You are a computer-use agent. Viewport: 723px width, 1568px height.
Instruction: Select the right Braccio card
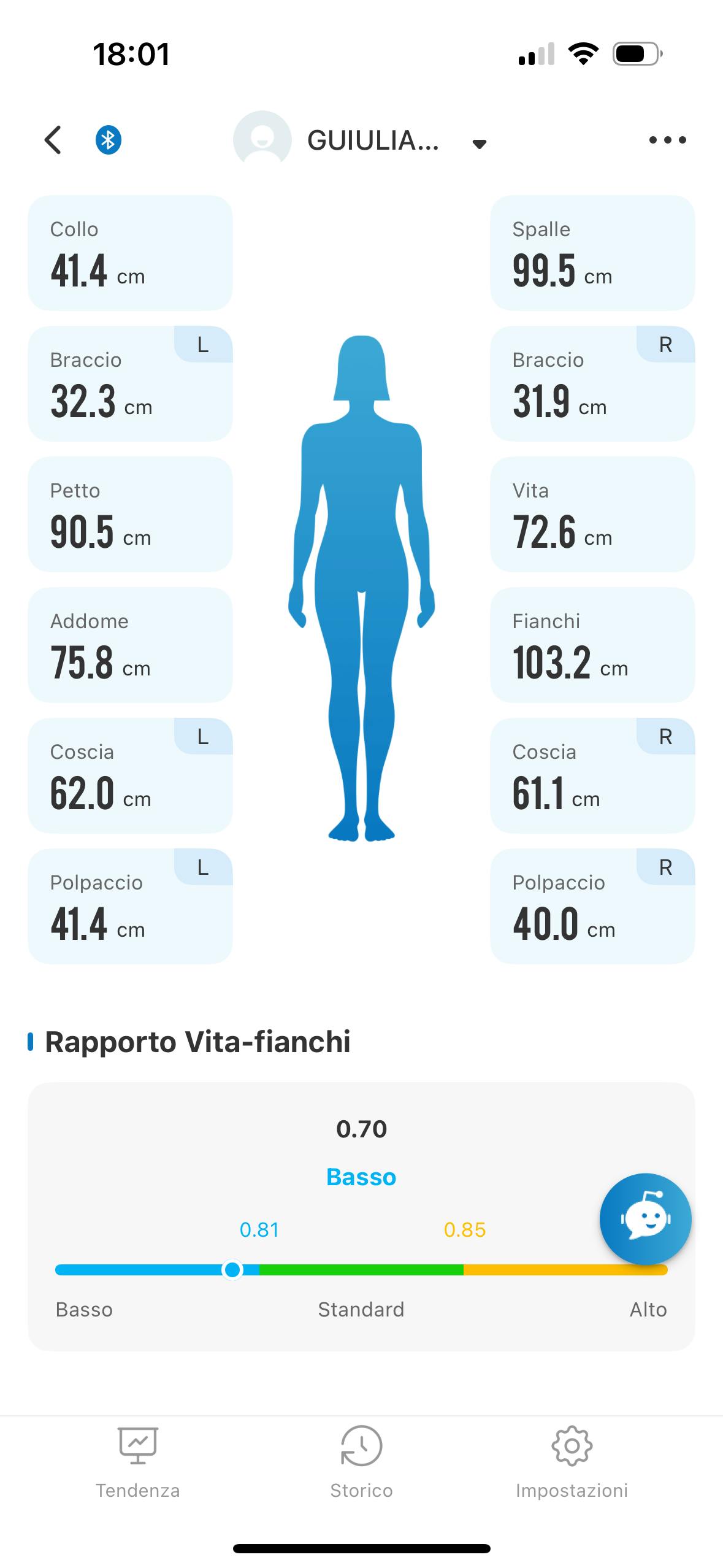592,383
